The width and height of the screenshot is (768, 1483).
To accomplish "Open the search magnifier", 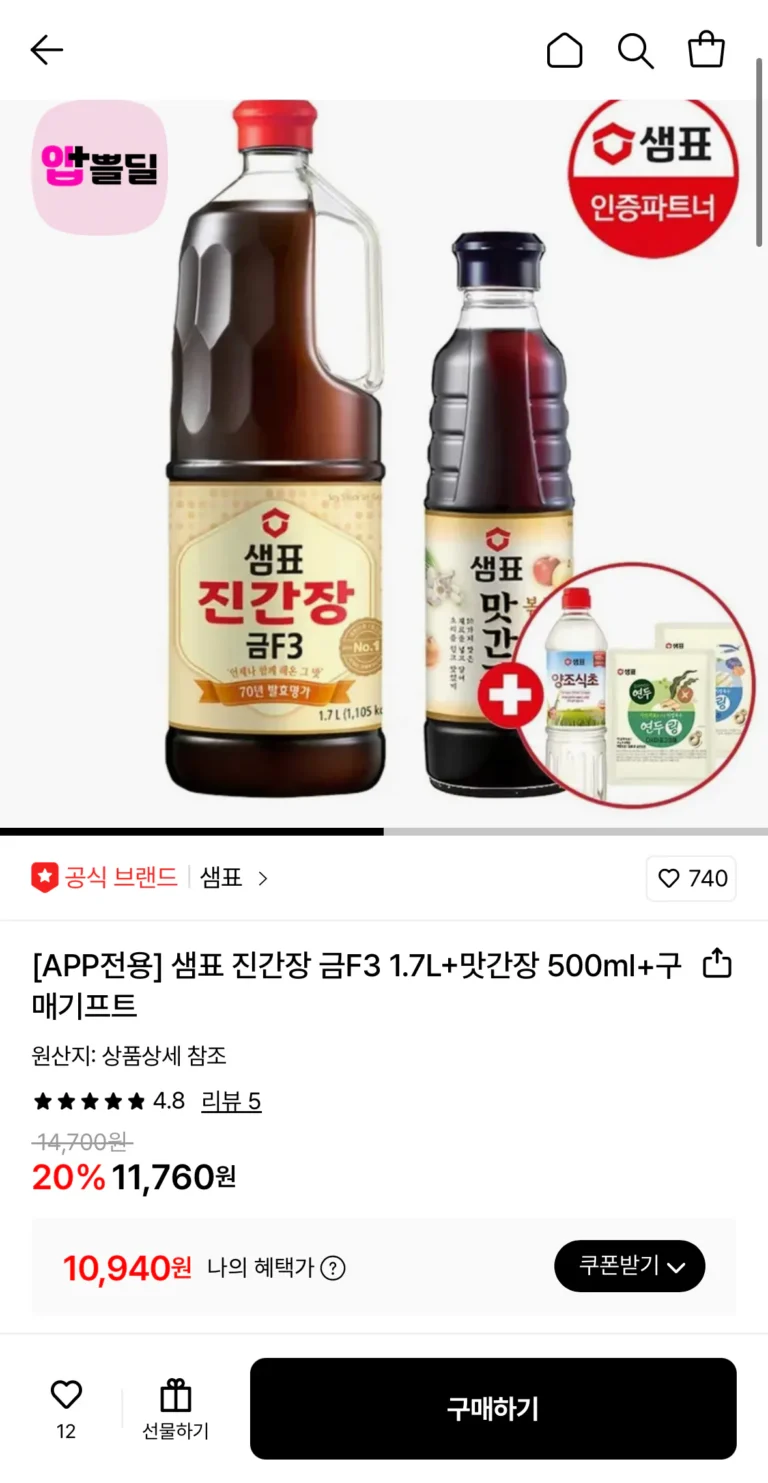I will click(635, 50).
